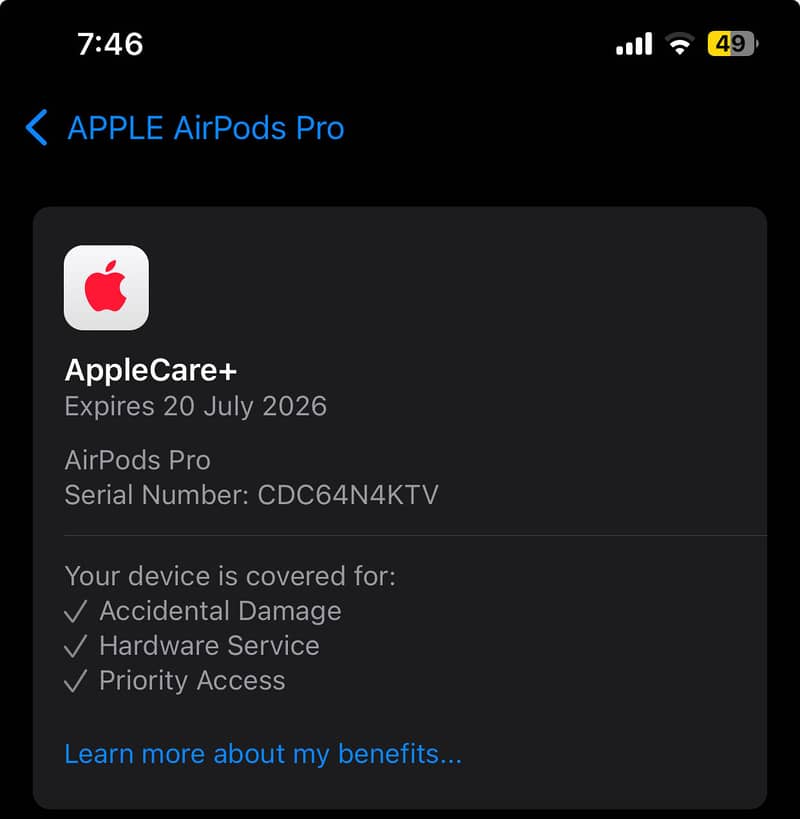Tap the checkmark beside Priority Access
The image size is (800, 819).
click(x=76, y=681)
